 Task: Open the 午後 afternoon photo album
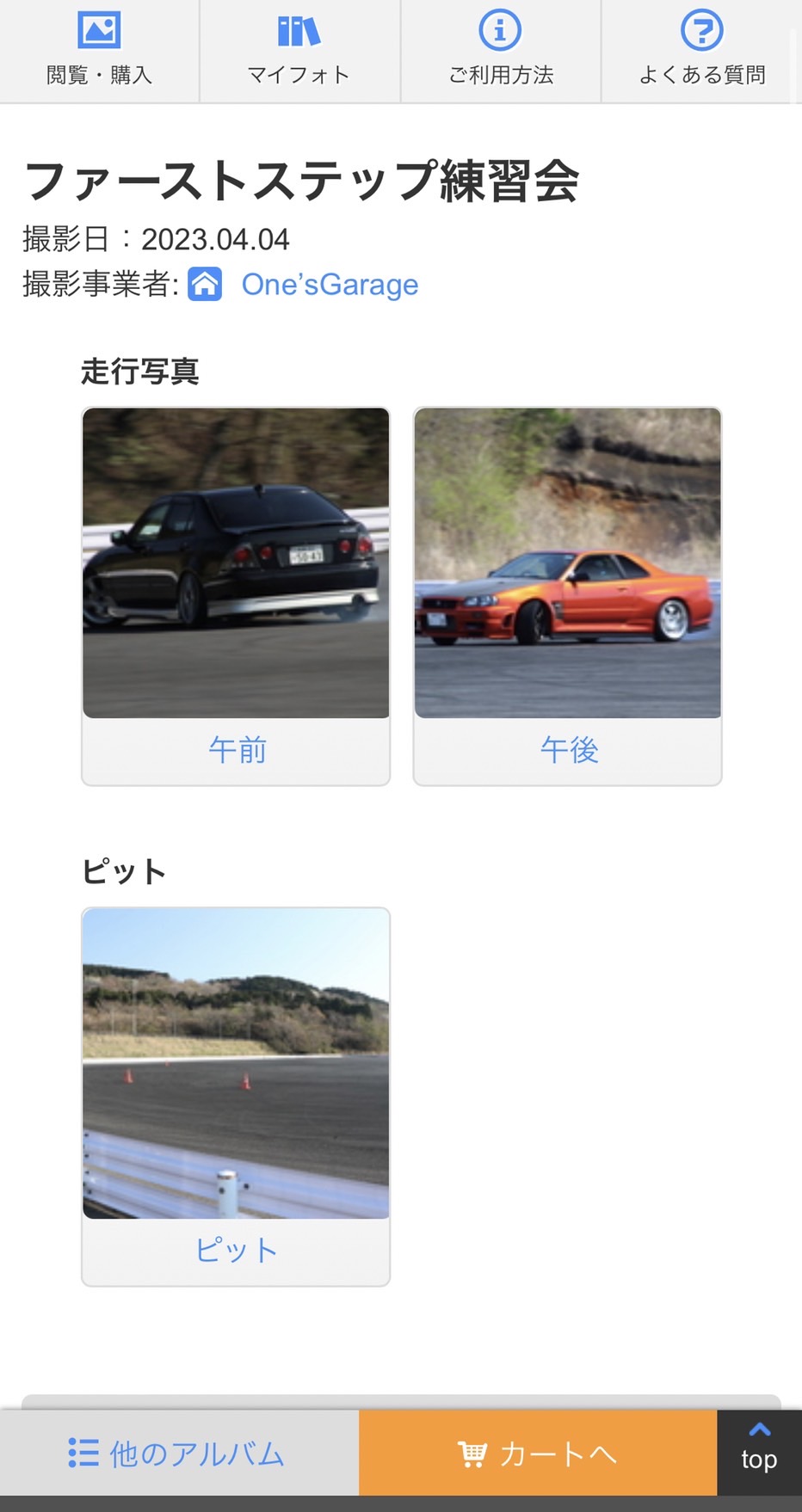click(x=568, y=595)
